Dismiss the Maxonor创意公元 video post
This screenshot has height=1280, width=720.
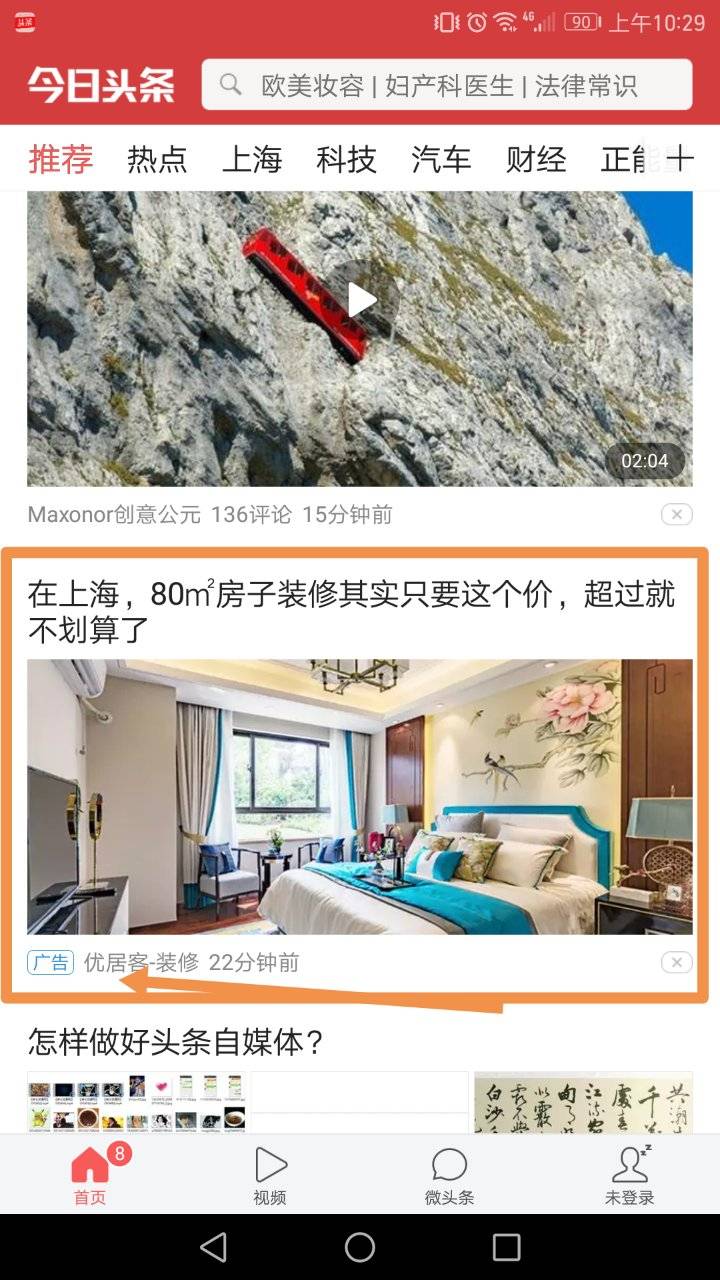(676, 515)
